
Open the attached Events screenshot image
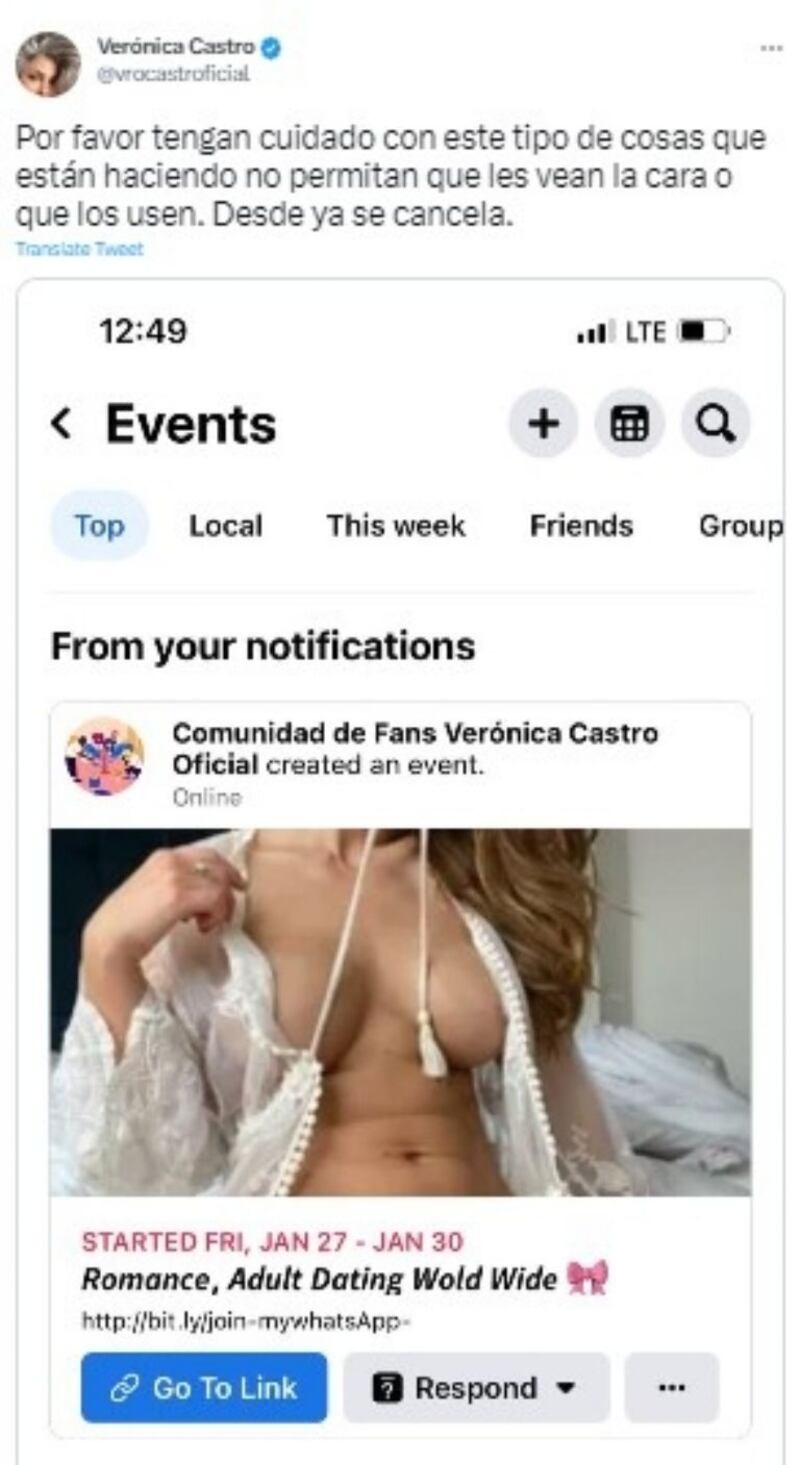tap(400, 870)
